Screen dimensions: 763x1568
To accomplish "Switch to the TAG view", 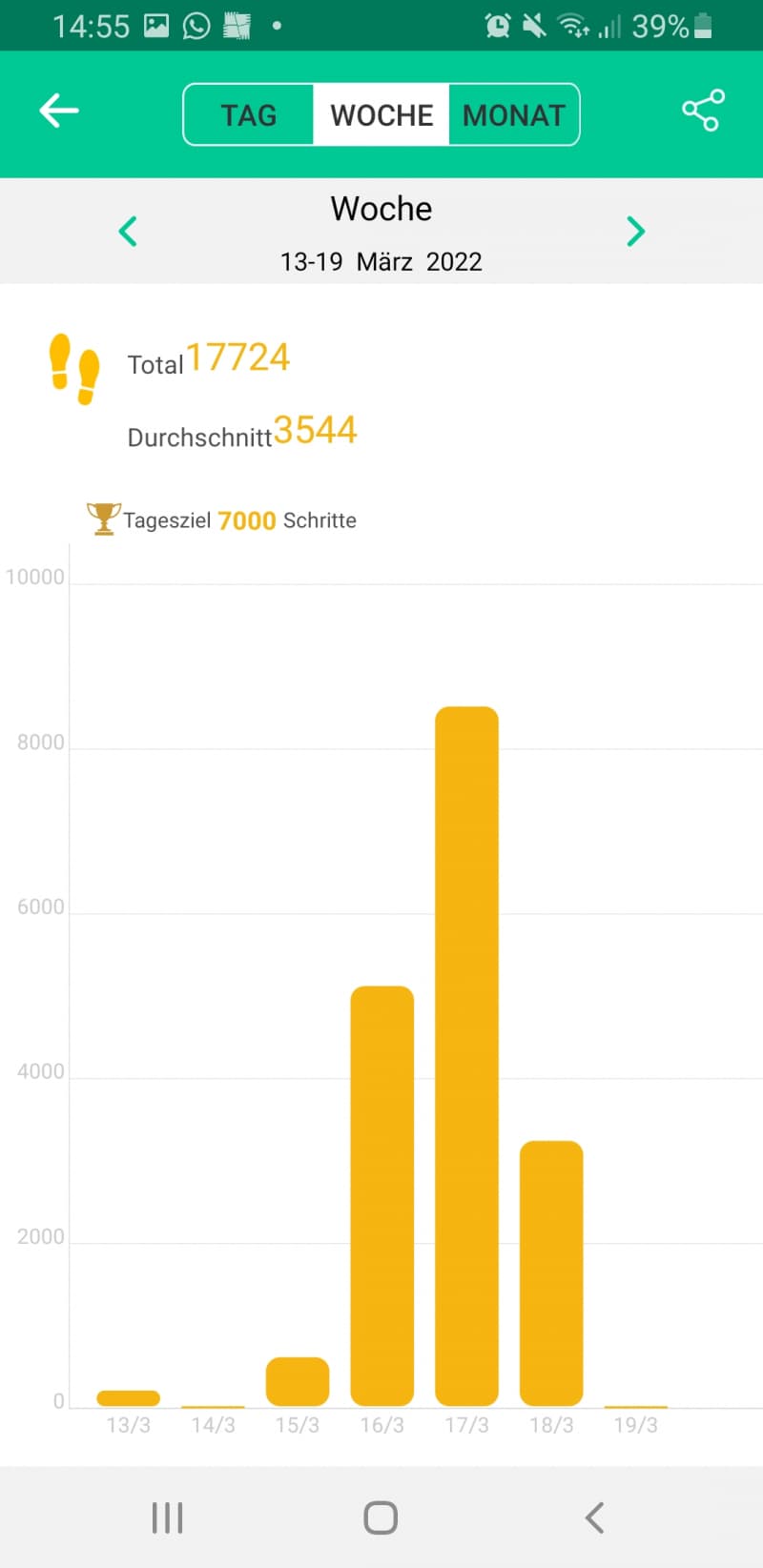I will (x=249, y=114).
